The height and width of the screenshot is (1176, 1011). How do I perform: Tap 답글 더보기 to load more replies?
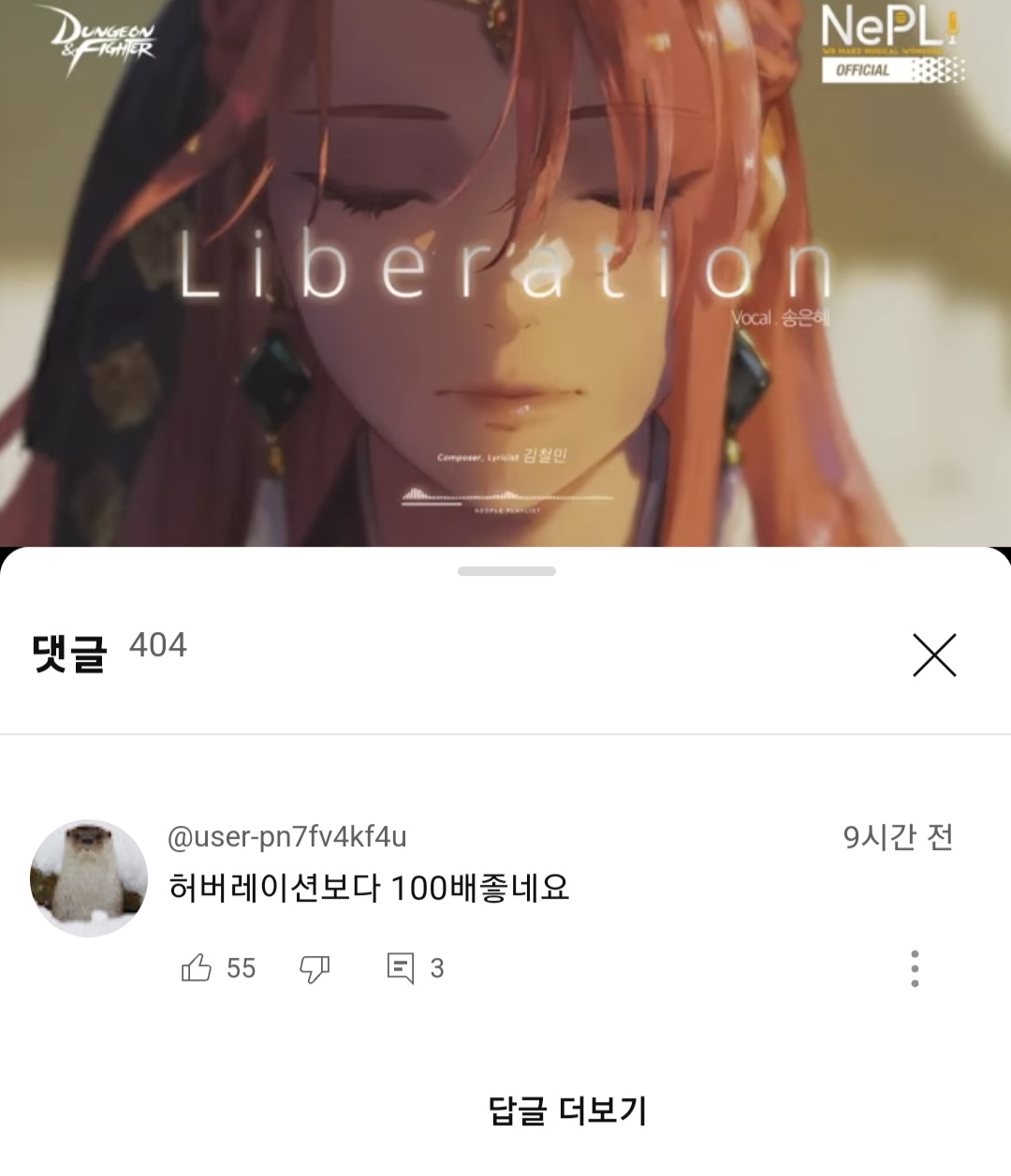coord(567,1110)
